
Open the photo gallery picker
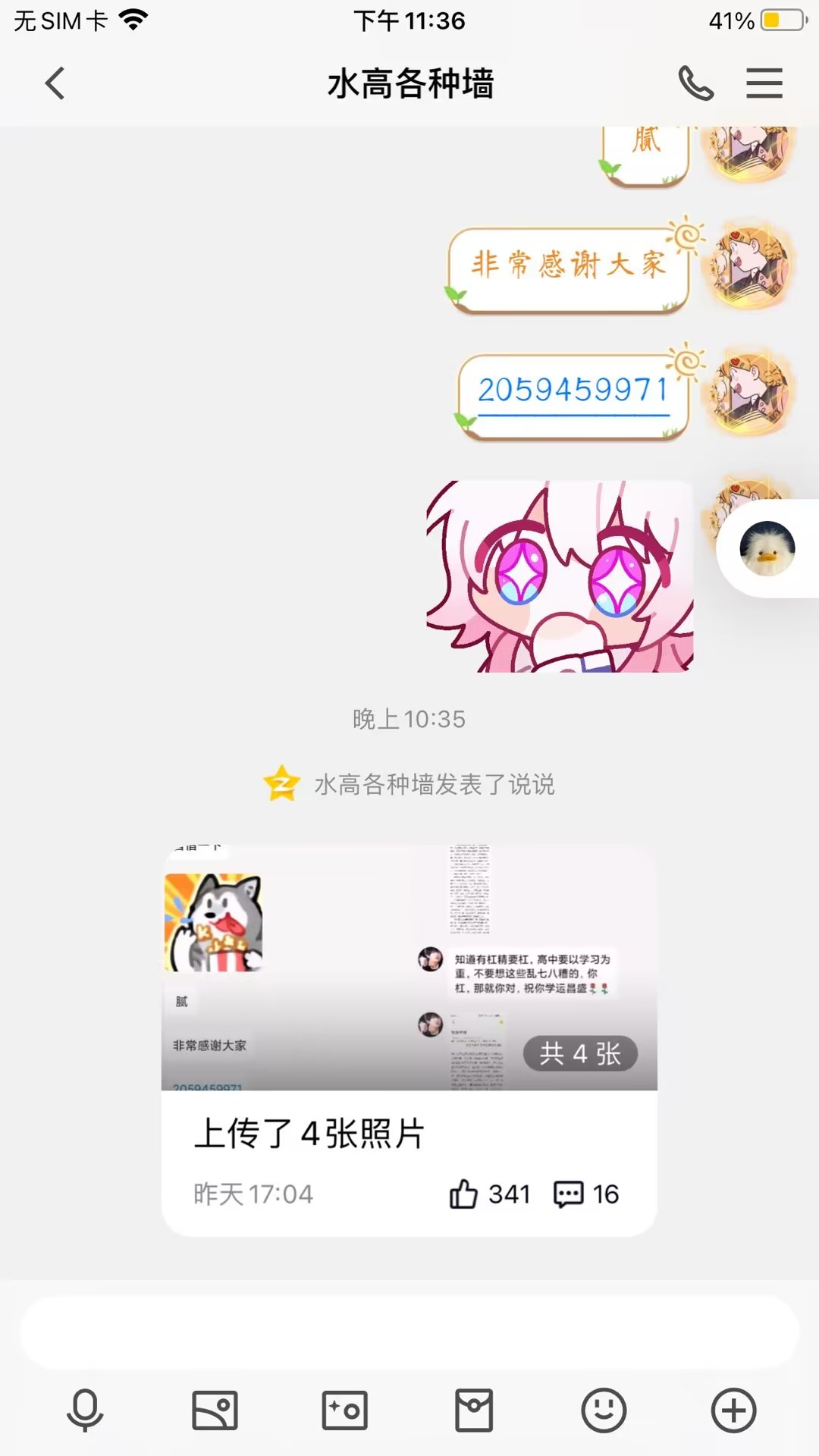coord(215,1410)
